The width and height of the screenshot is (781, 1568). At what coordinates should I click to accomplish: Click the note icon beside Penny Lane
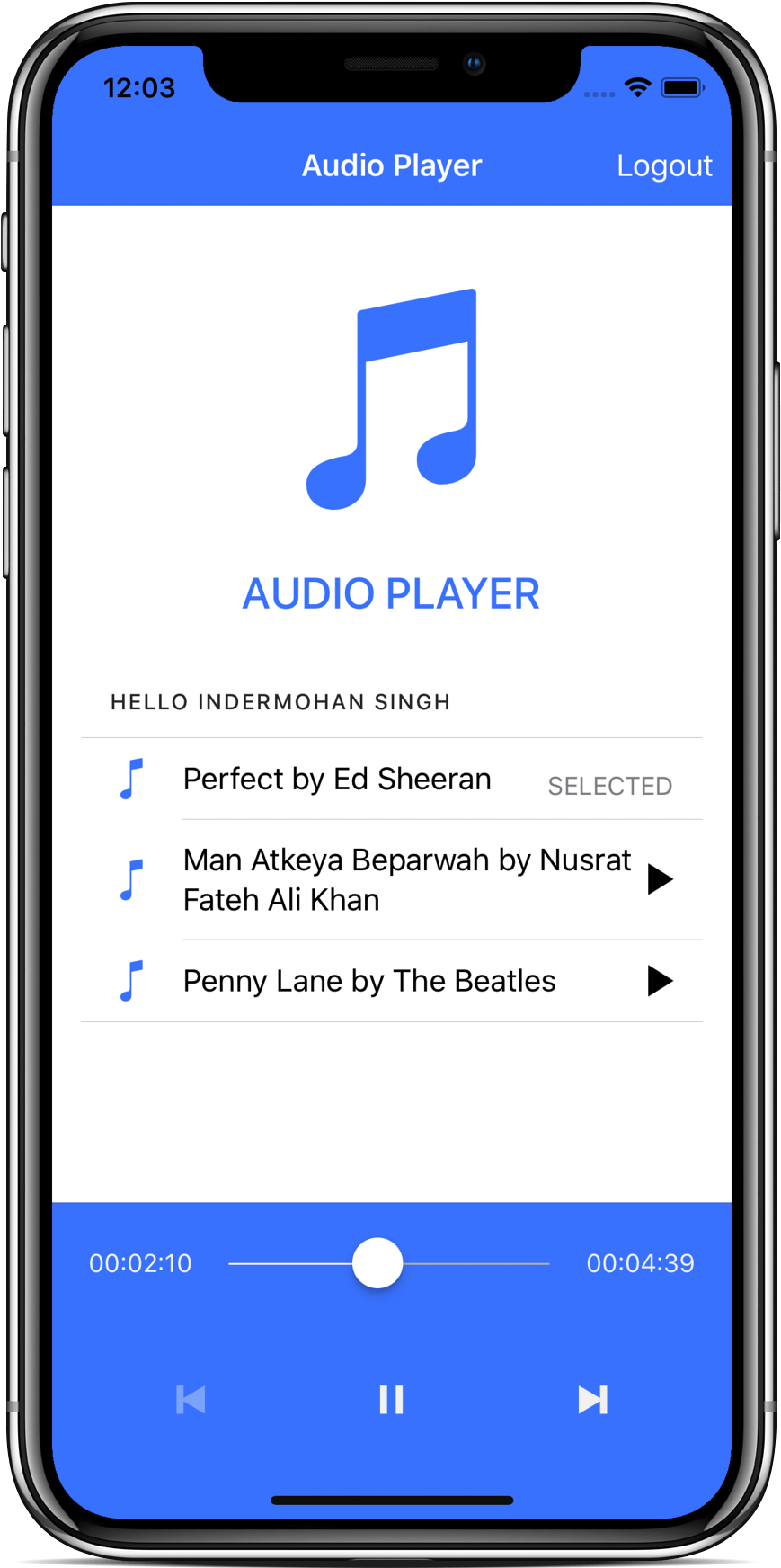tap(132, 980)
